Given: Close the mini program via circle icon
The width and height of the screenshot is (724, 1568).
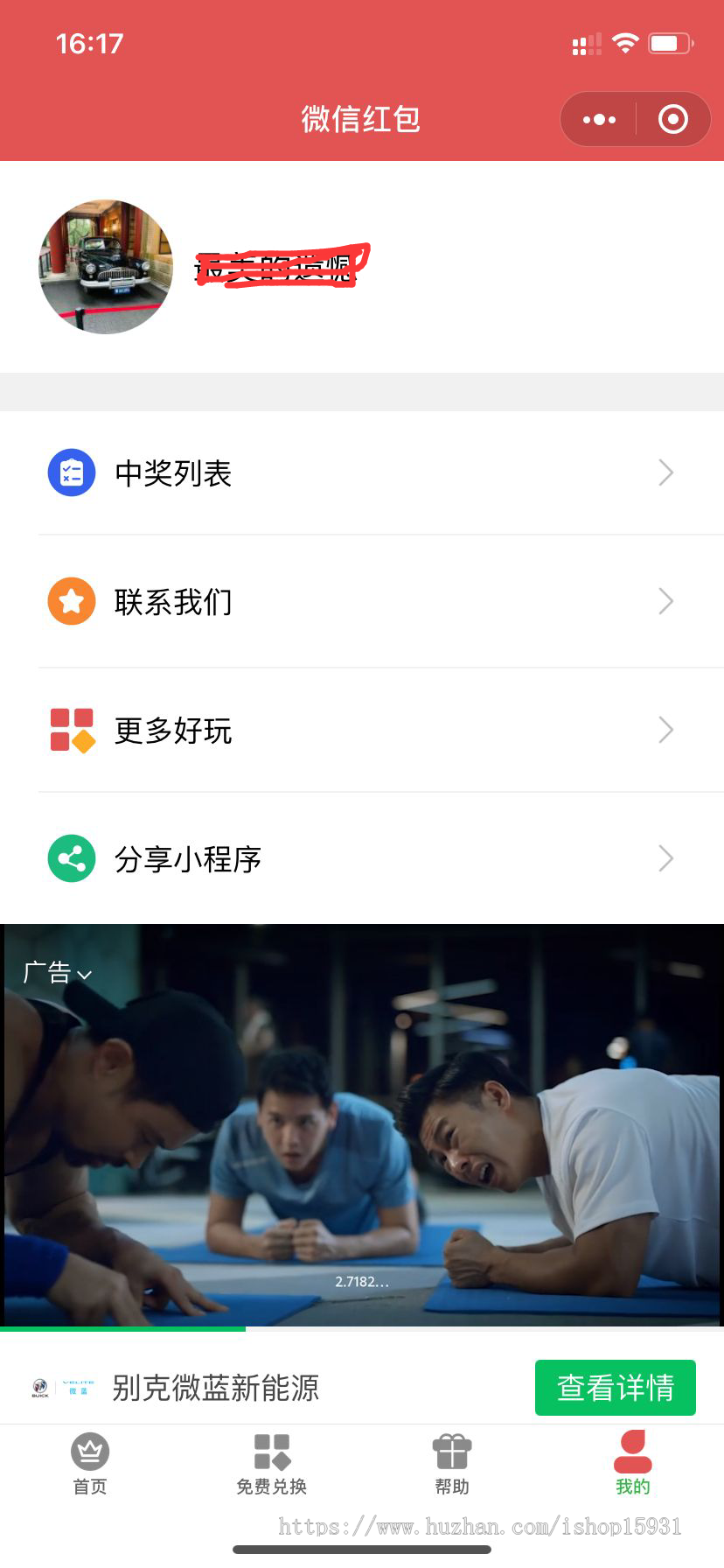Looking at the screenshot, I should tap(672, 120).
